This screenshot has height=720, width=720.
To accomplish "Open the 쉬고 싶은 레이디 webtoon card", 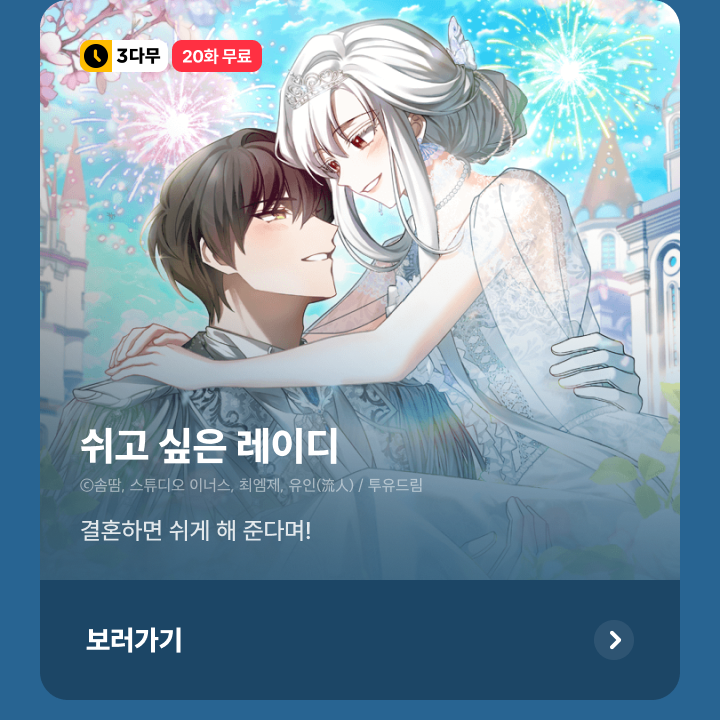I will [x=360, y=300].
